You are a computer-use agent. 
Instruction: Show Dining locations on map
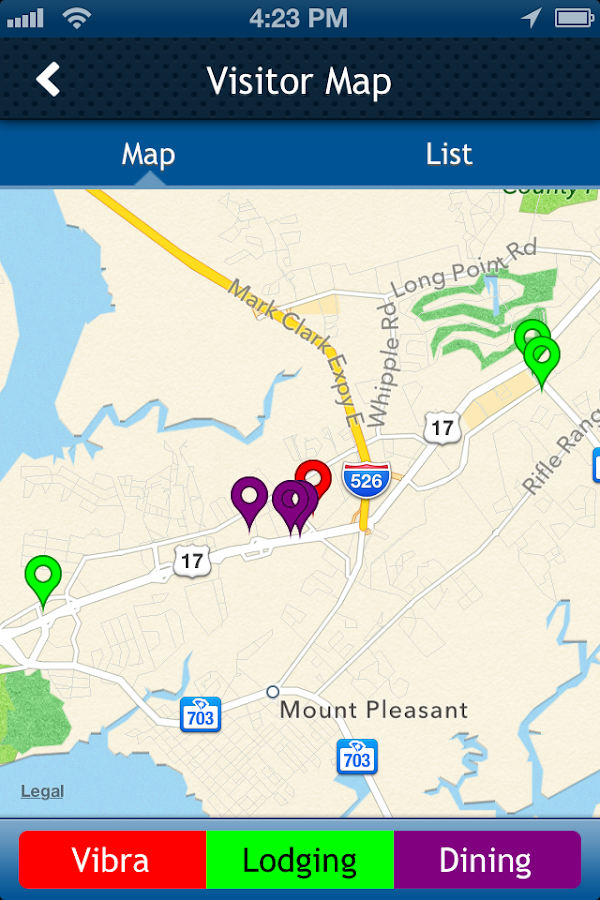(x=487, y=860)
